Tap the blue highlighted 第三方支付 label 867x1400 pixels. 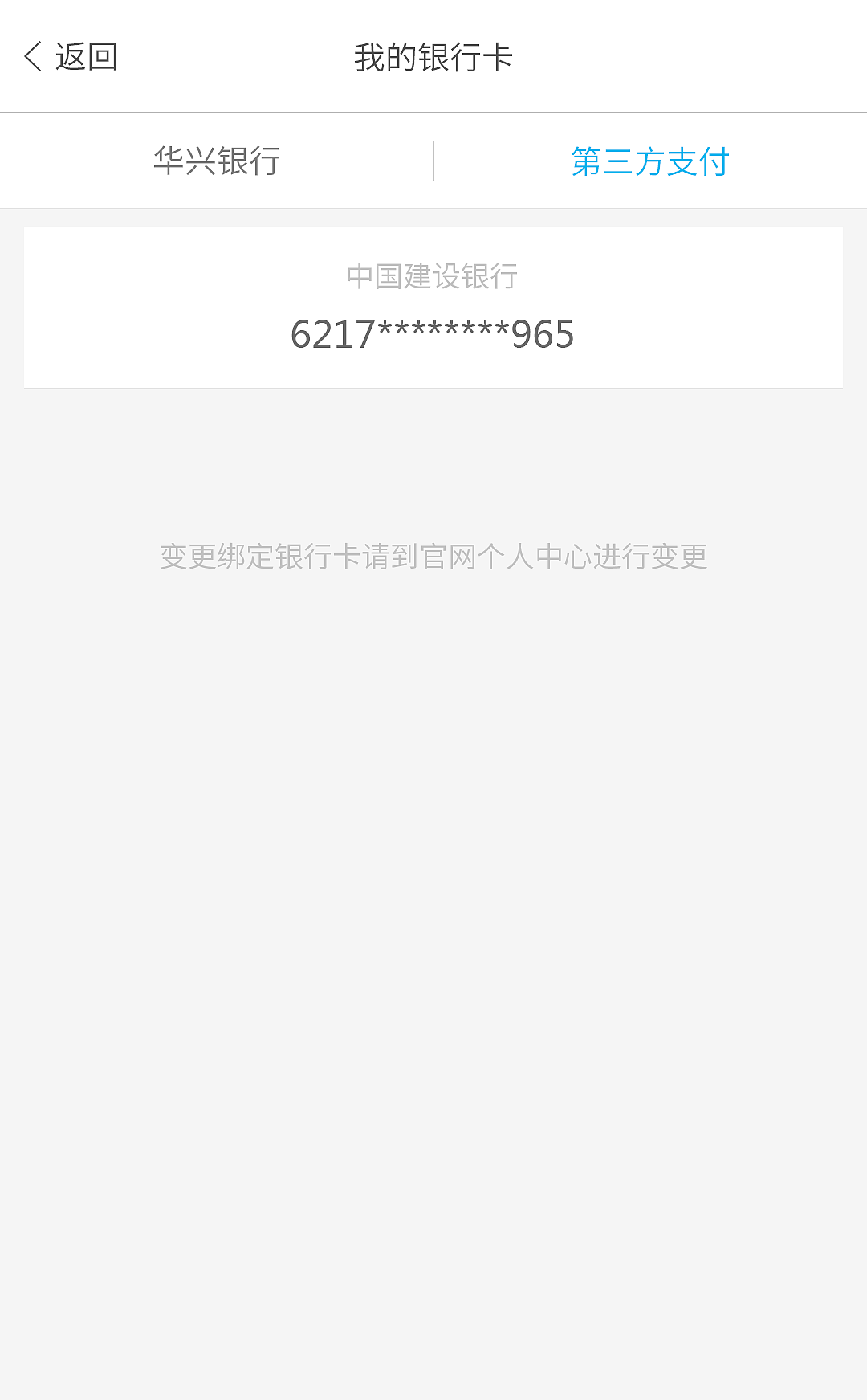650,161
